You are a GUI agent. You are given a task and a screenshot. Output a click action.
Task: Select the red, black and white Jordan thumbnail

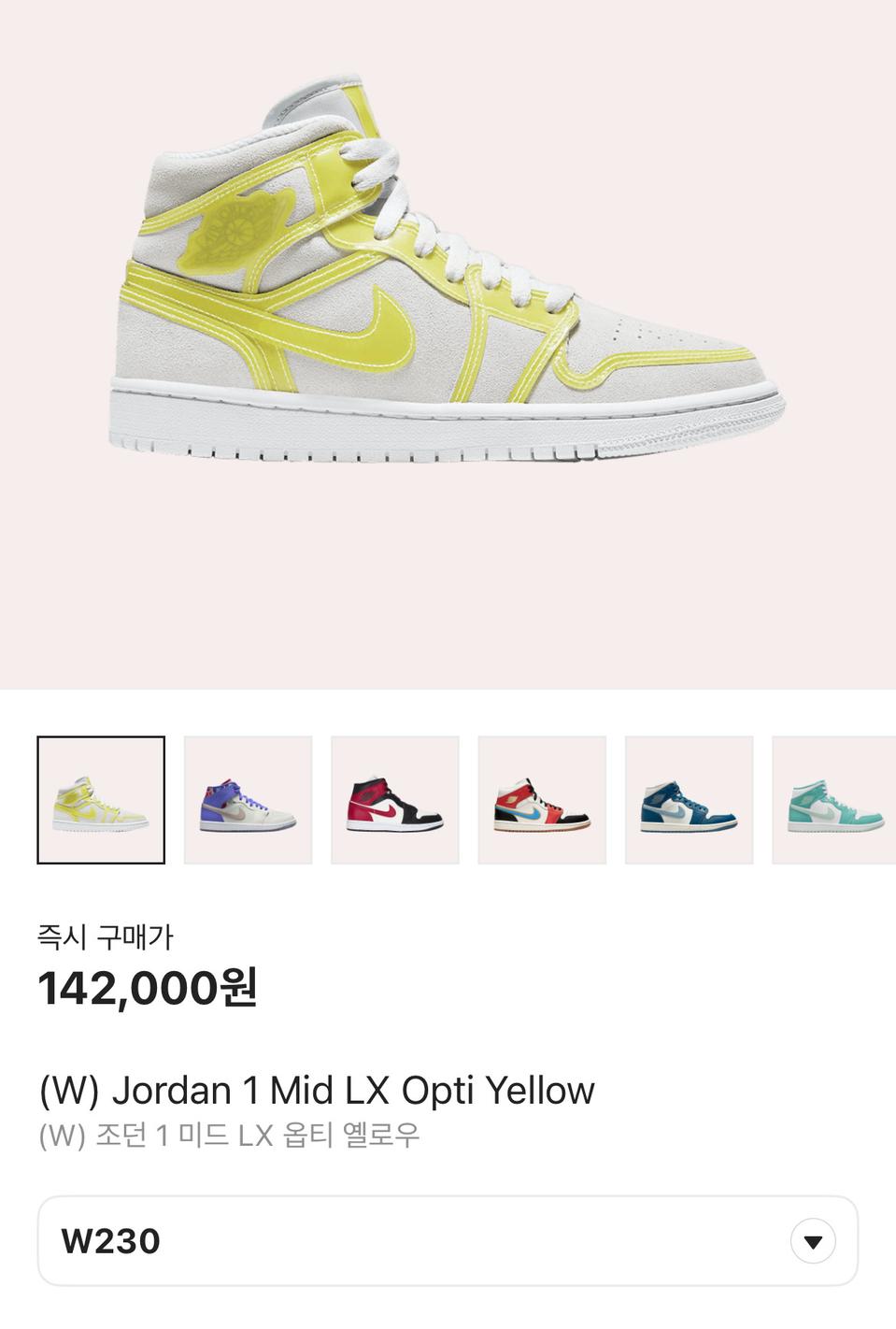click(x=395, y=800)
